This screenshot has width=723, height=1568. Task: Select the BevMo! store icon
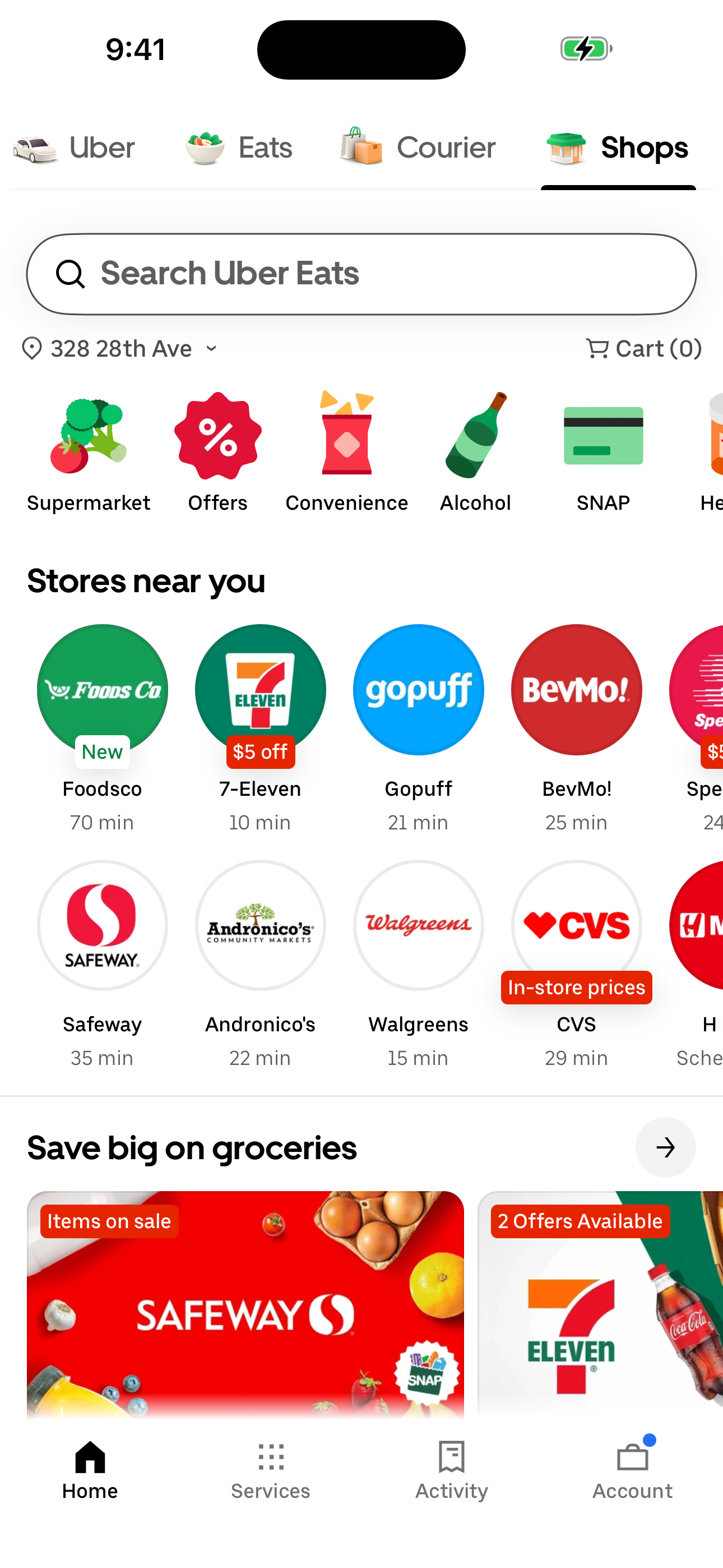[x=576, y=689]
